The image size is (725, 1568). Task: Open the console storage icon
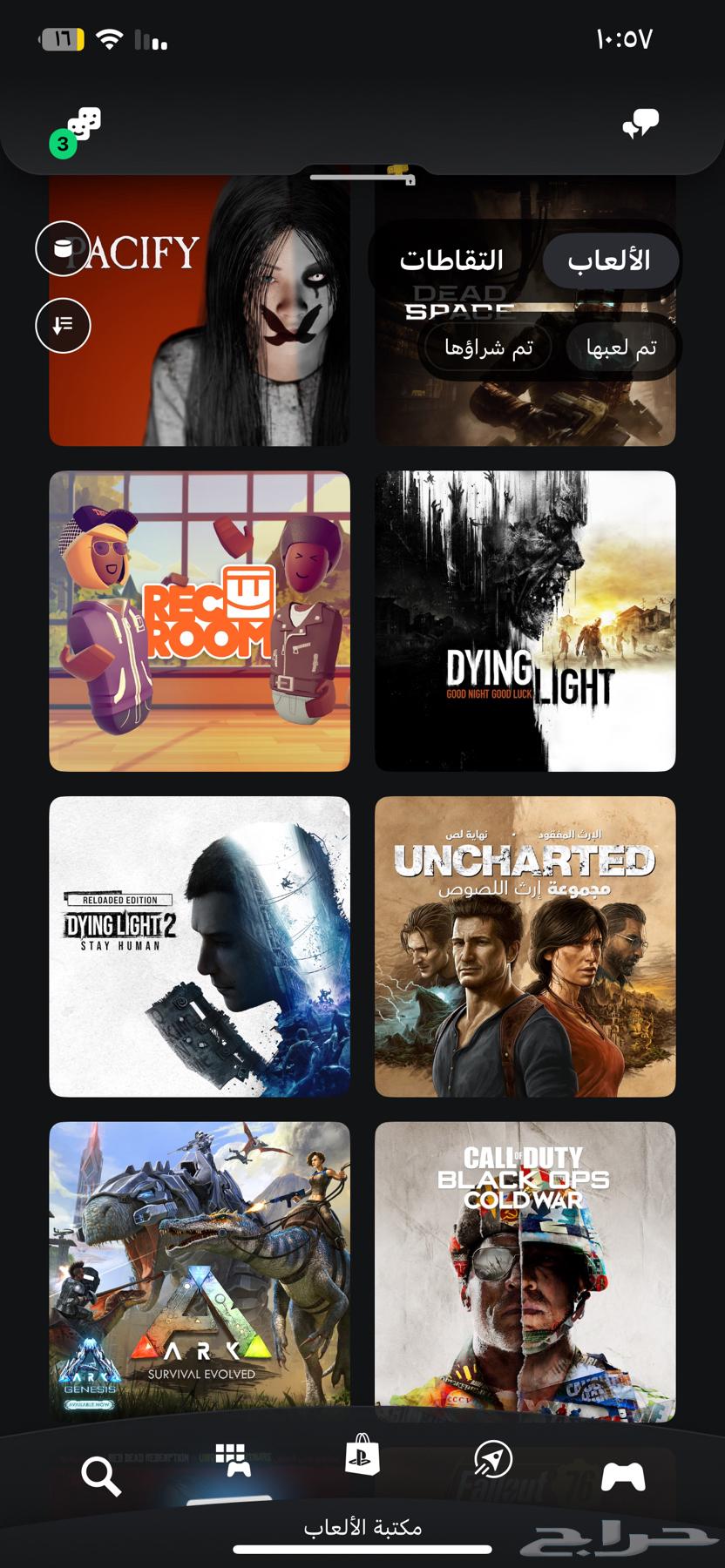[63, 249]
